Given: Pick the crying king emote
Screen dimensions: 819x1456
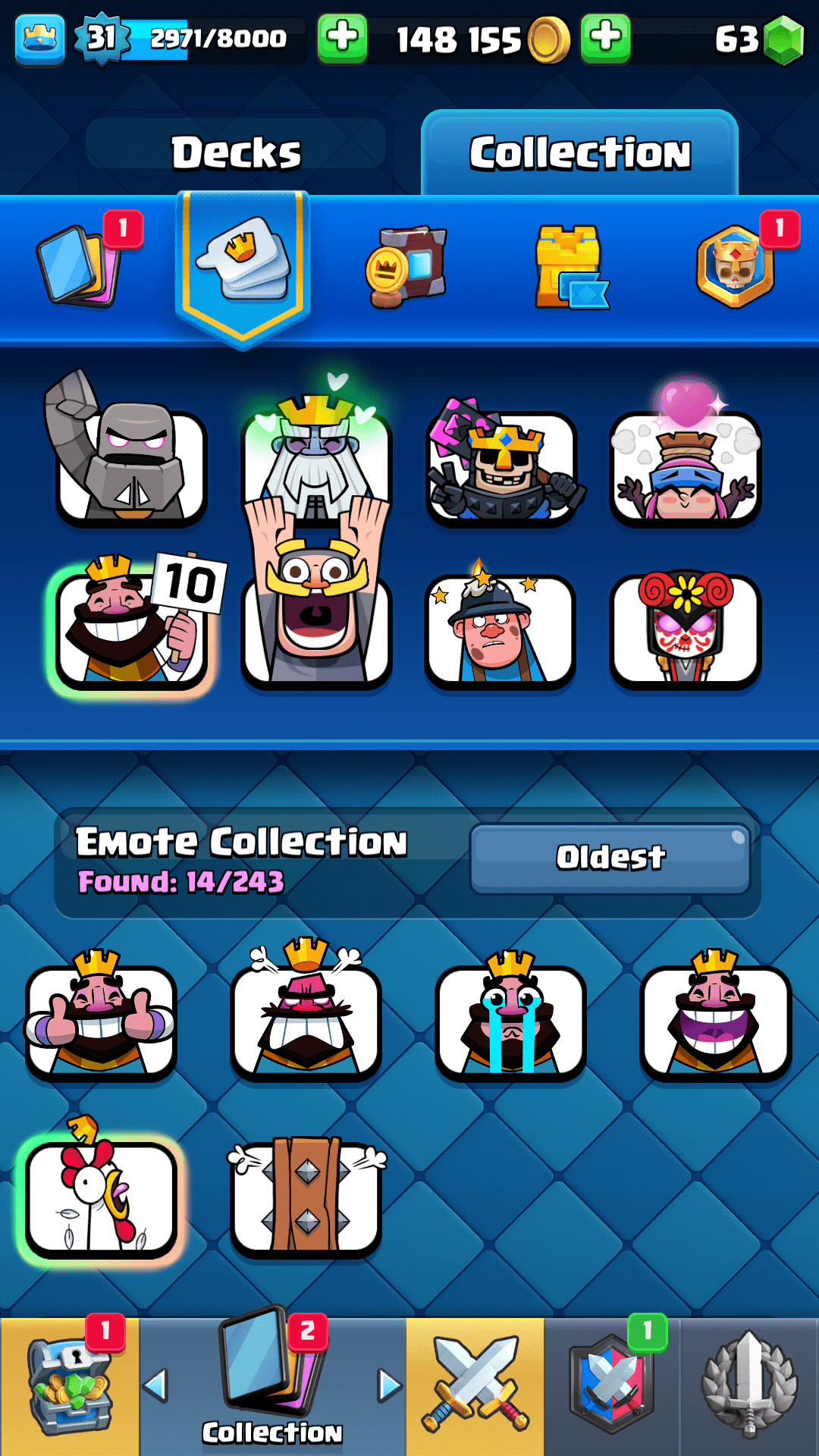Looking at the screenshot, I should coord(510,1020).
